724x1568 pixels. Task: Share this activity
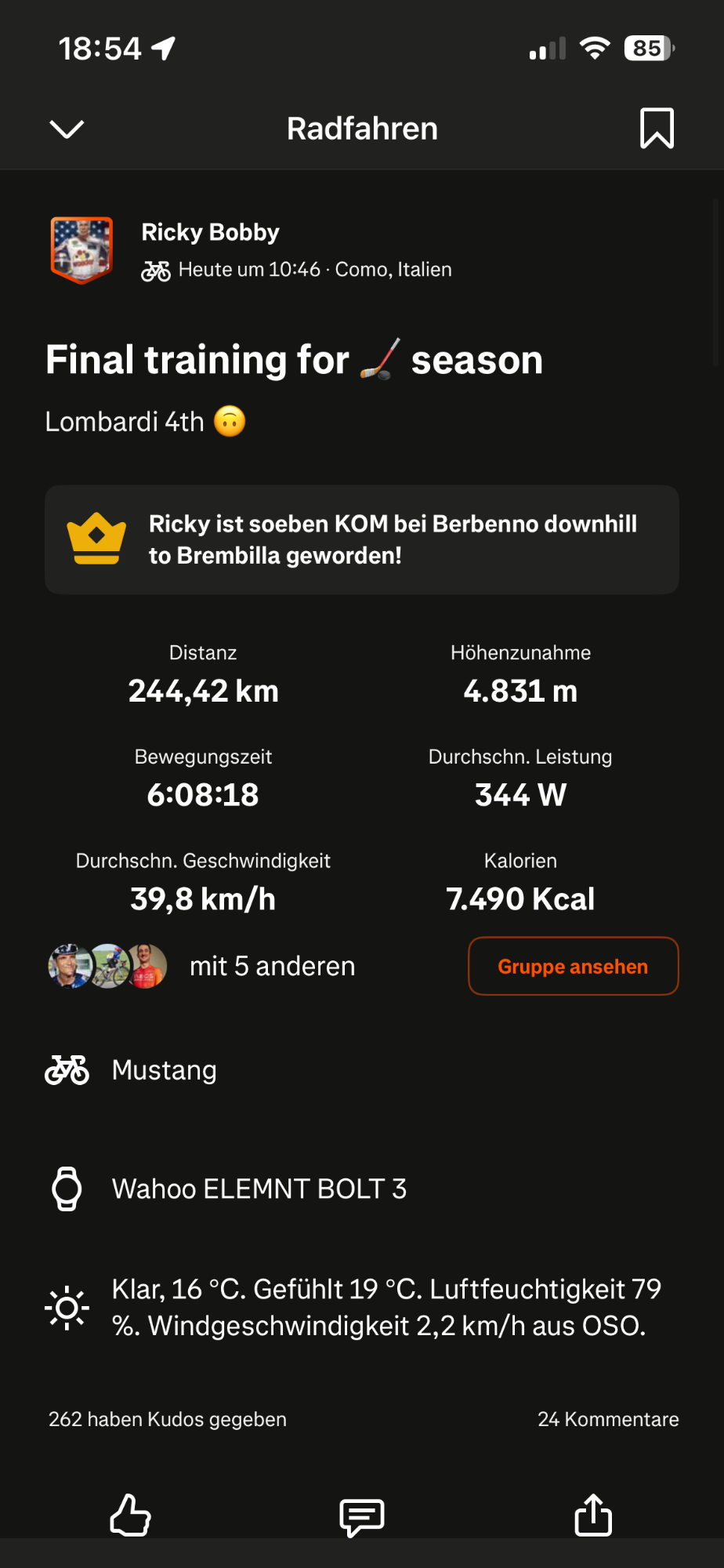(x=593, y=1515)
